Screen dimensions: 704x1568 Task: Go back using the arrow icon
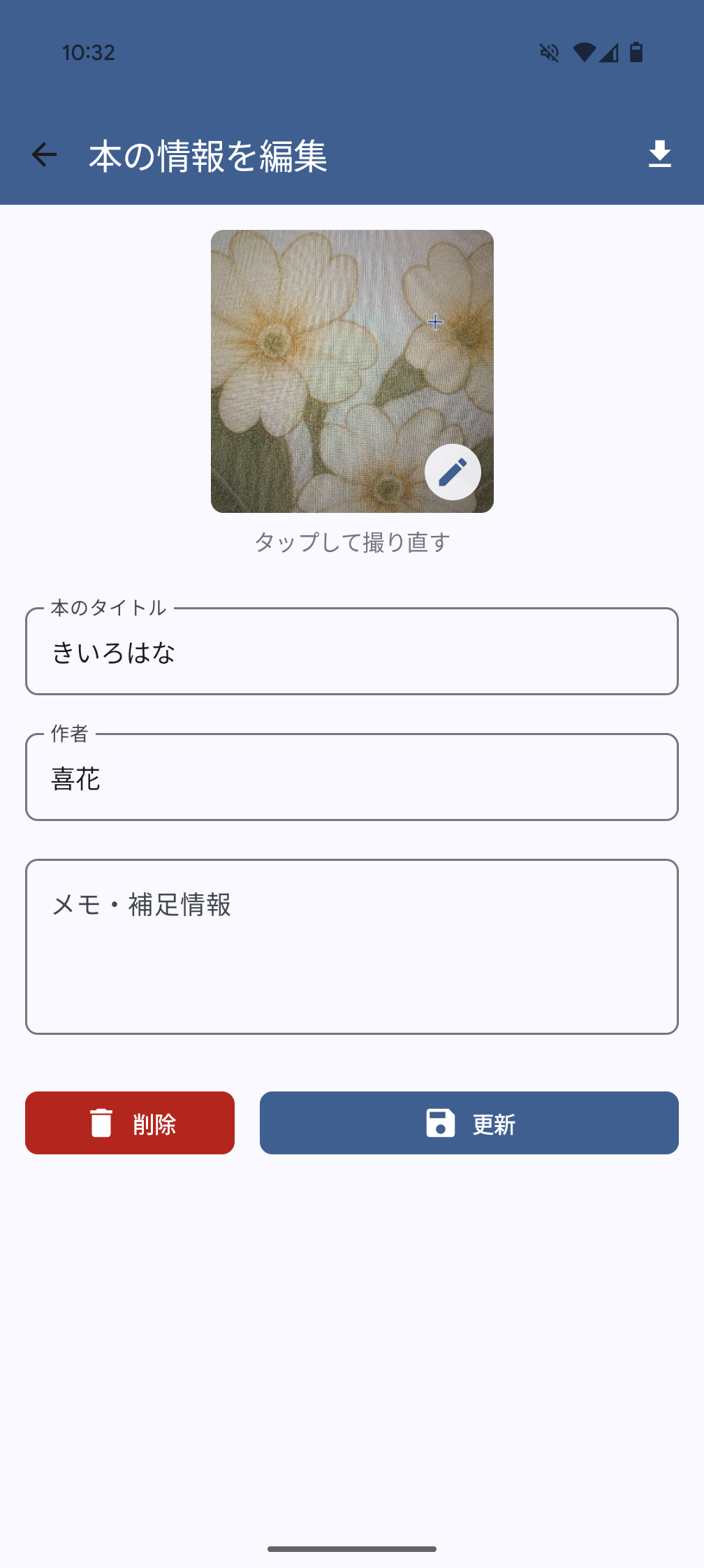[x=44, y=154]
